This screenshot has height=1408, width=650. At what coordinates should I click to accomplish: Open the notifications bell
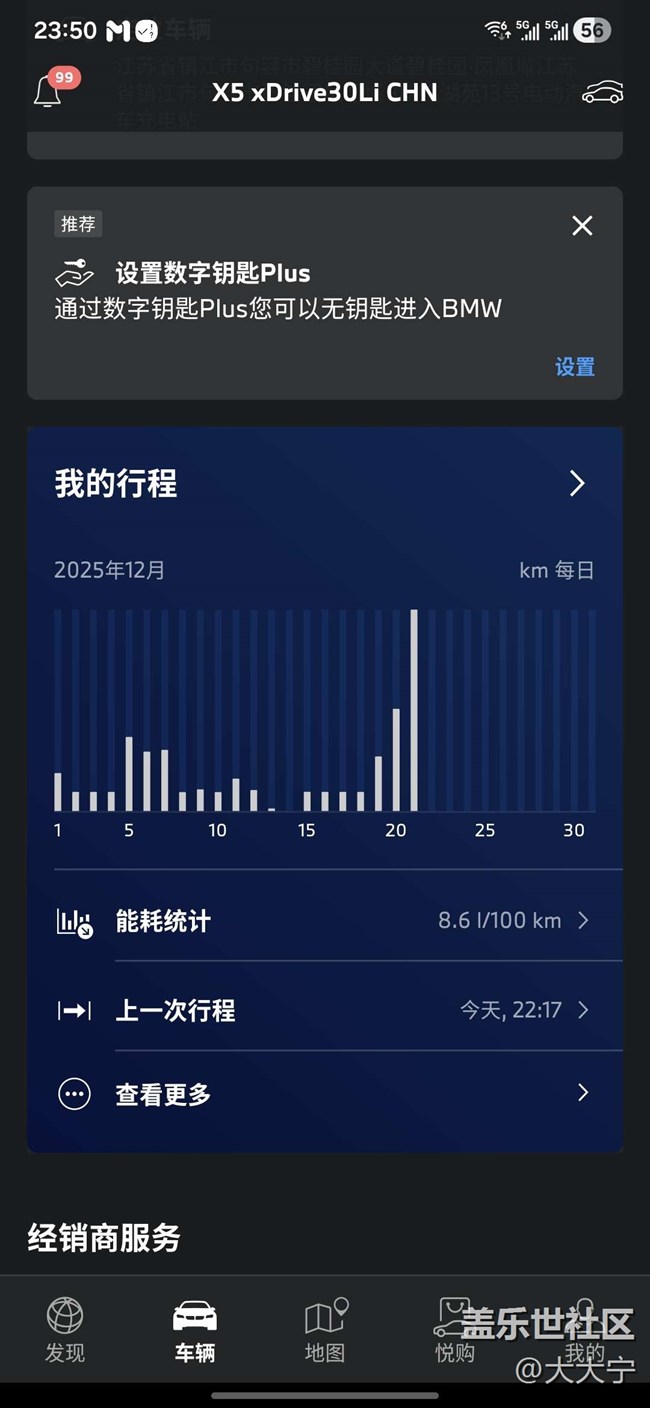point(48,92)
